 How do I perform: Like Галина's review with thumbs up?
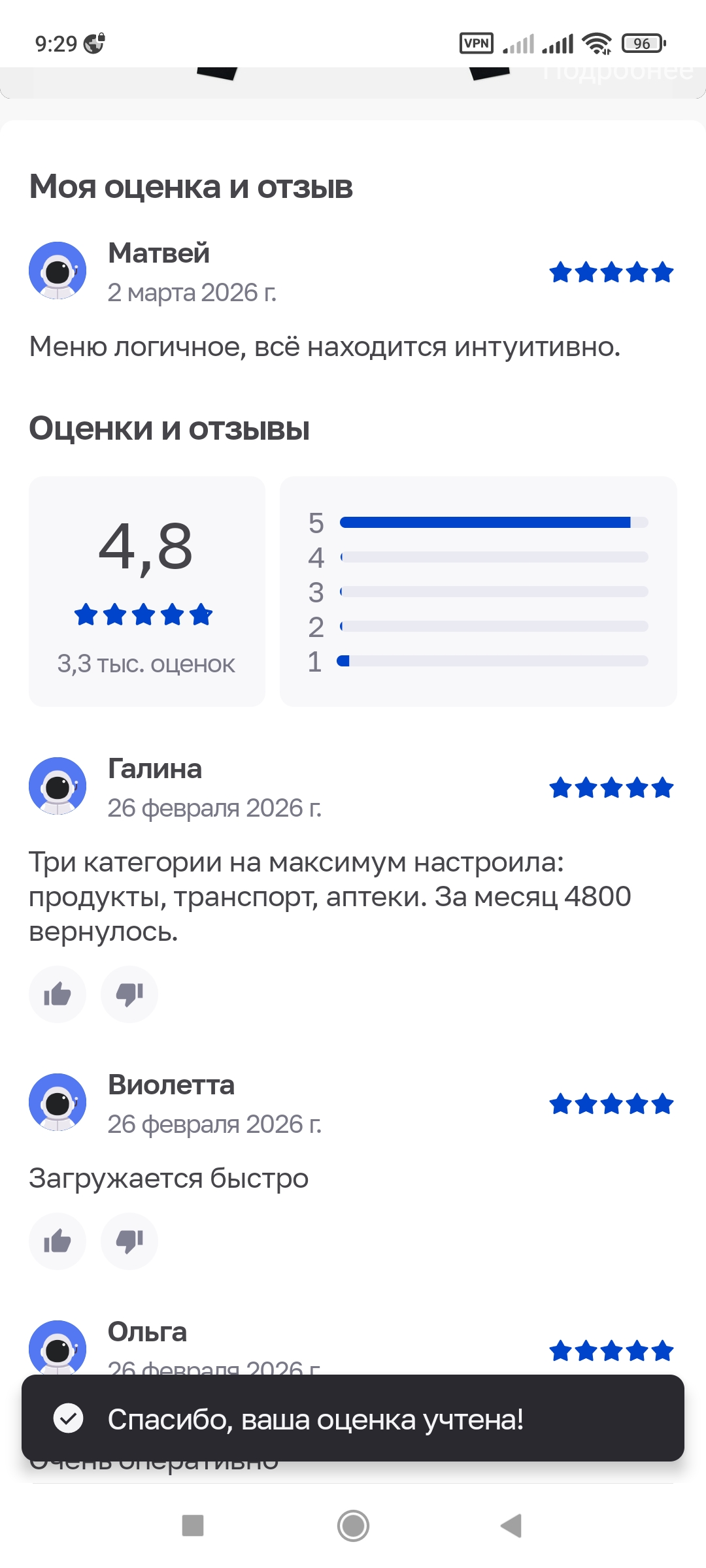point(58,994)
